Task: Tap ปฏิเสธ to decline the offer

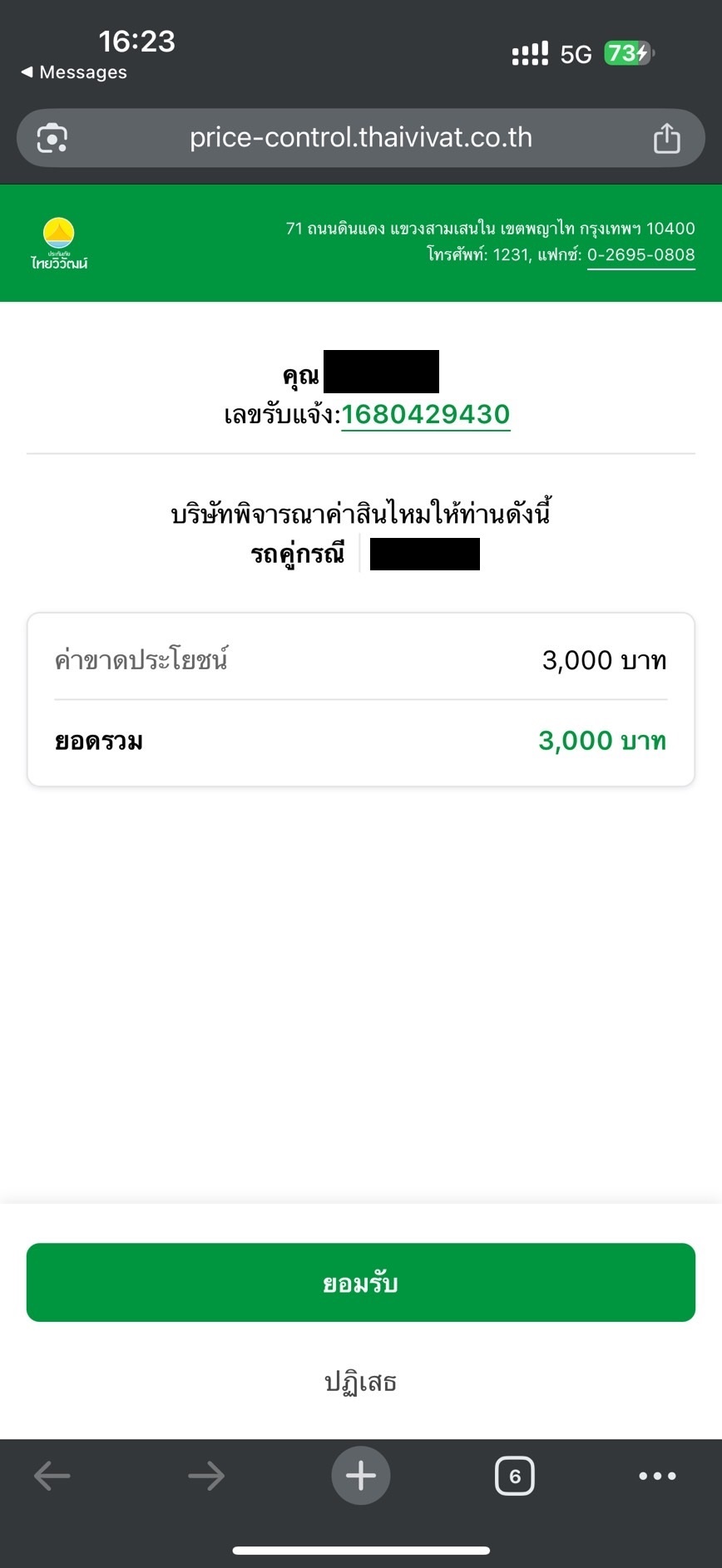Action: [x=361, y=1383]
